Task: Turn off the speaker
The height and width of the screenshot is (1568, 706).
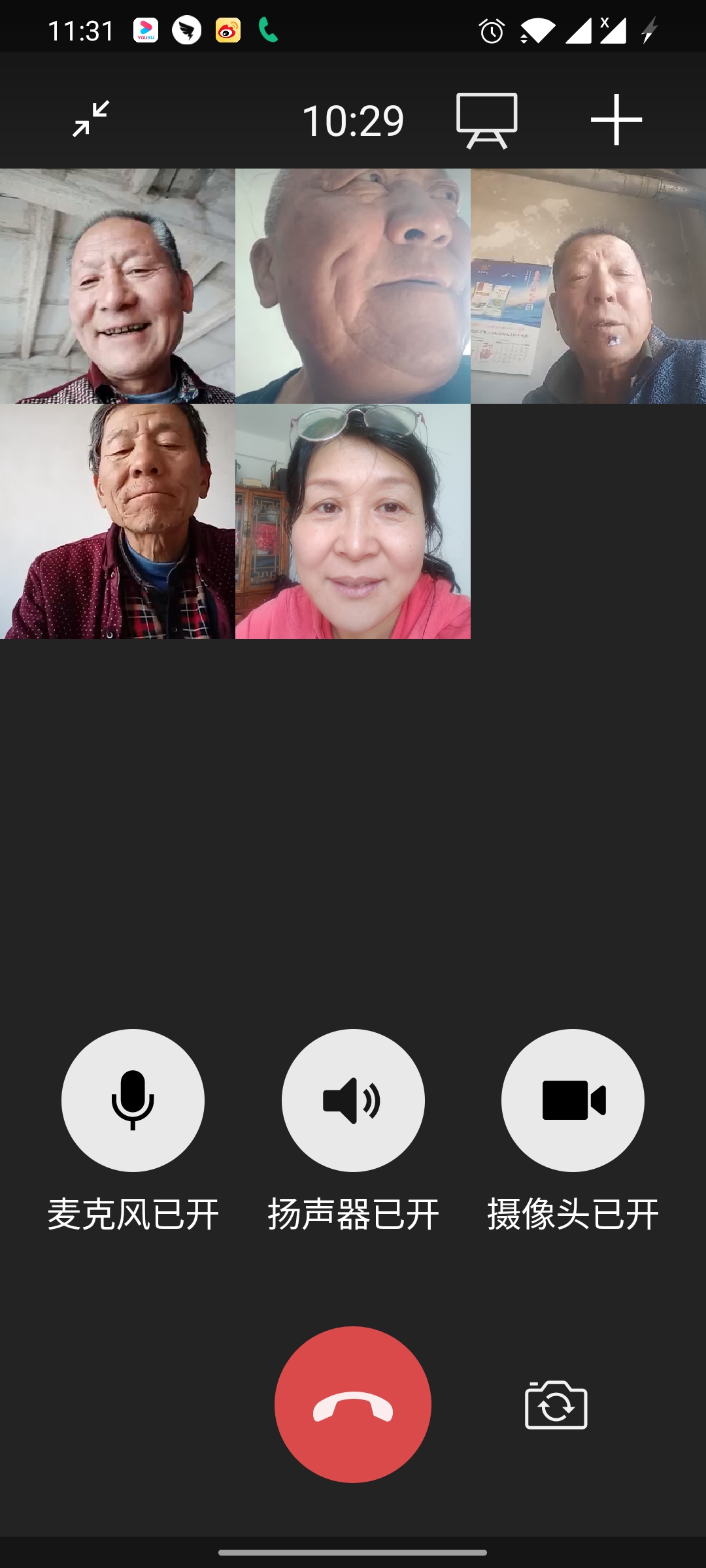Action: click(353, 1100)
